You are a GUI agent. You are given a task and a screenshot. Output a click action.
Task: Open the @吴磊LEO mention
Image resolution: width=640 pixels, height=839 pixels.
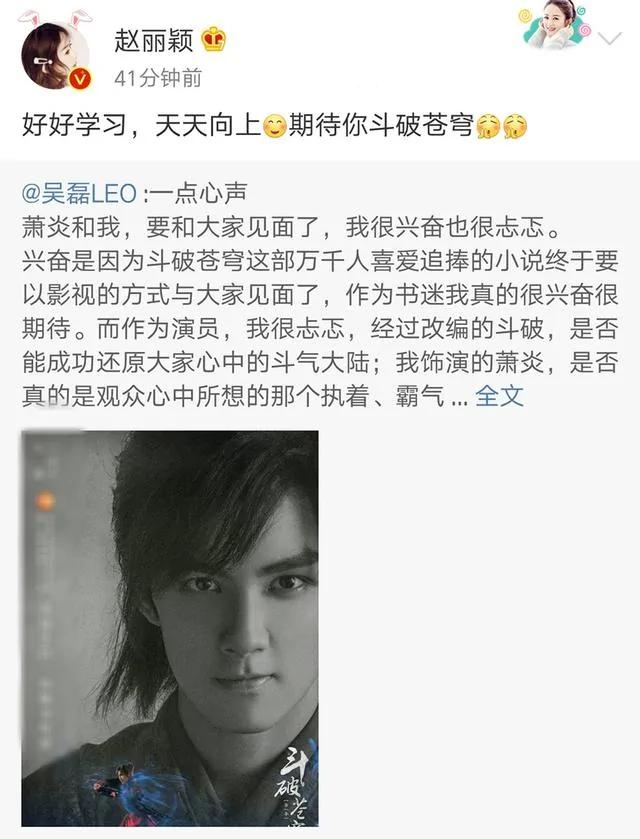coord(79,193)
